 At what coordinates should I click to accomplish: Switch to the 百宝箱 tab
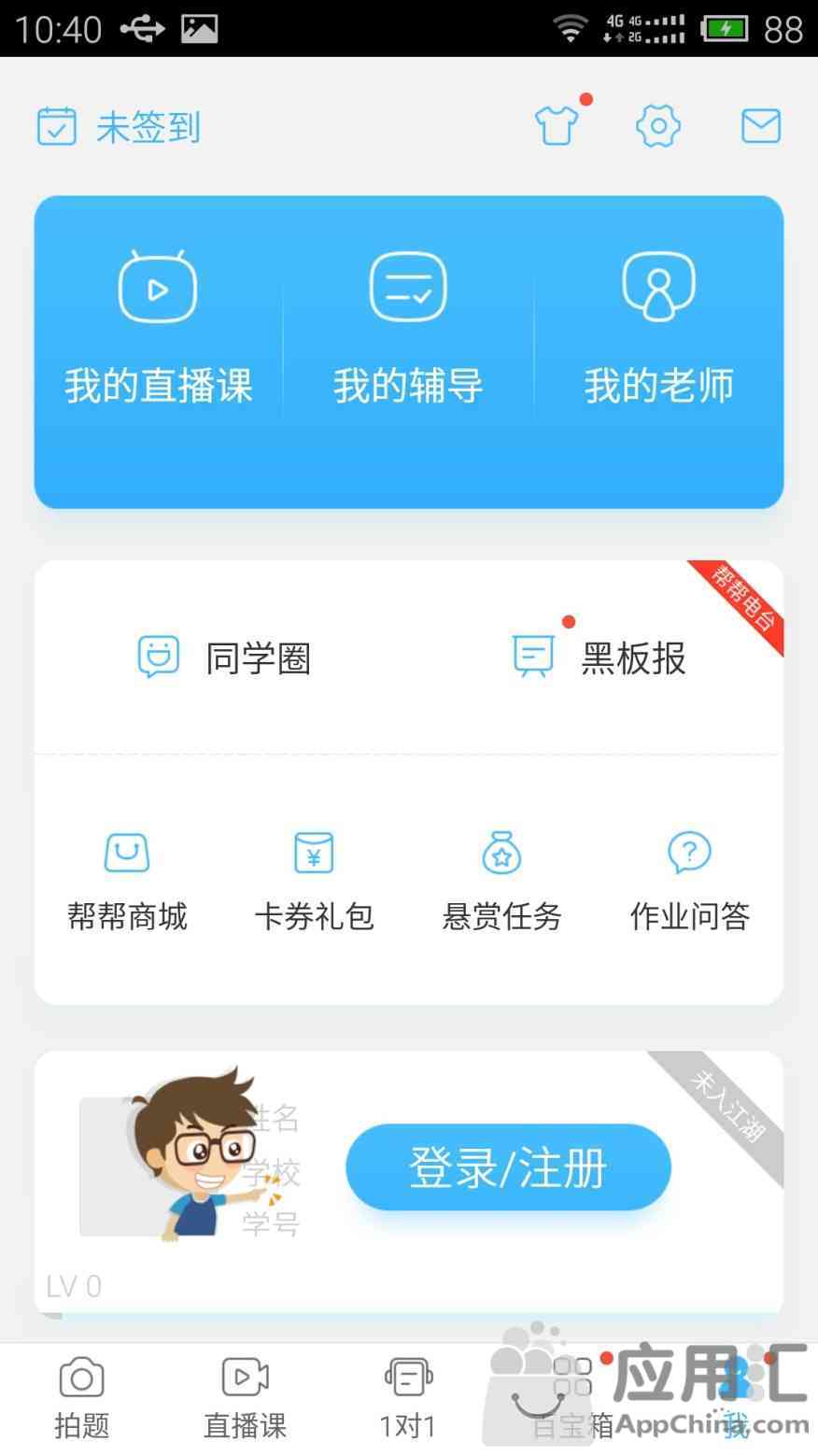tap(572, 1397)
